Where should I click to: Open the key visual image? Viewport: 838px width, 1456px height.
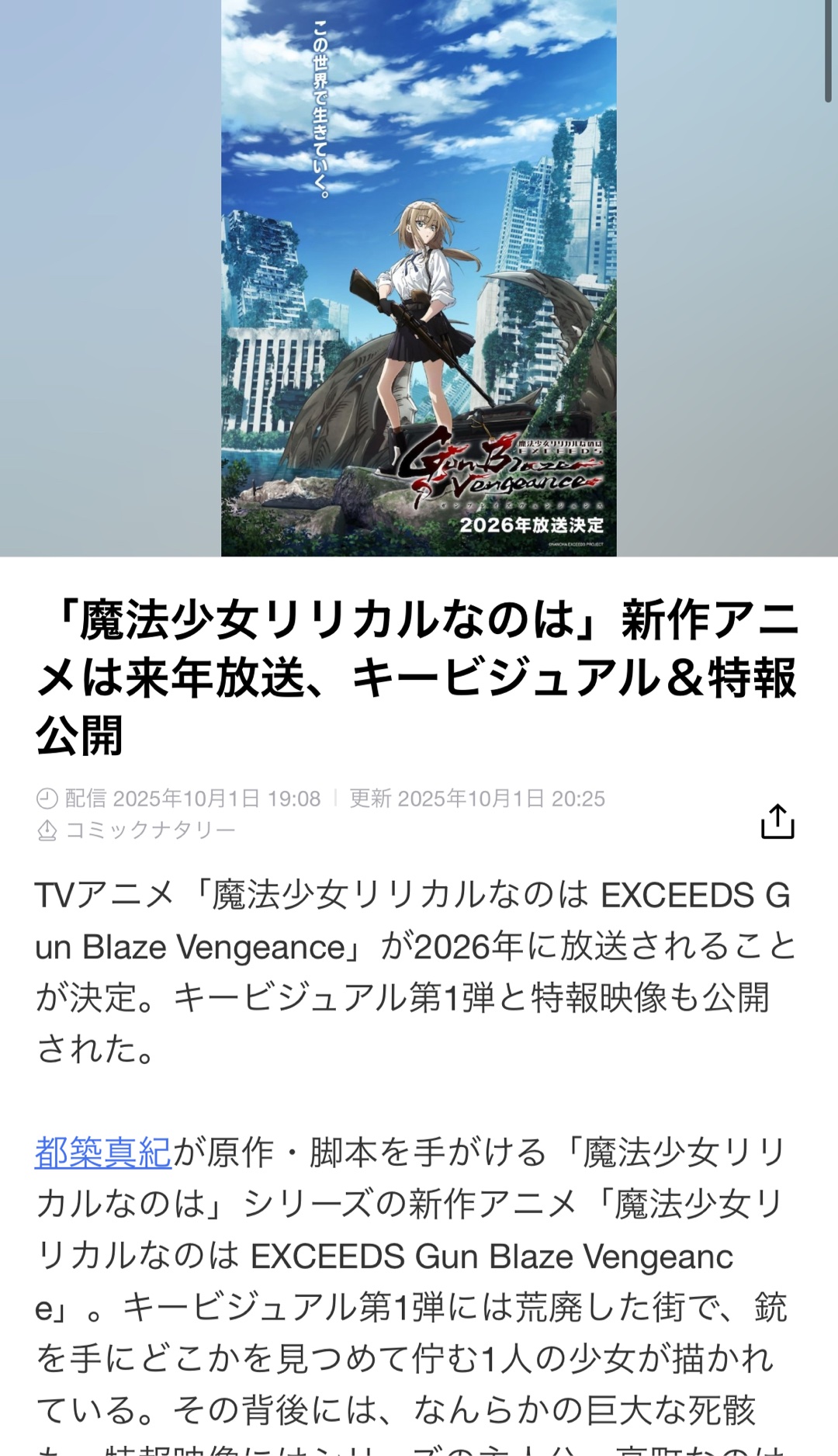coord(419,278)
